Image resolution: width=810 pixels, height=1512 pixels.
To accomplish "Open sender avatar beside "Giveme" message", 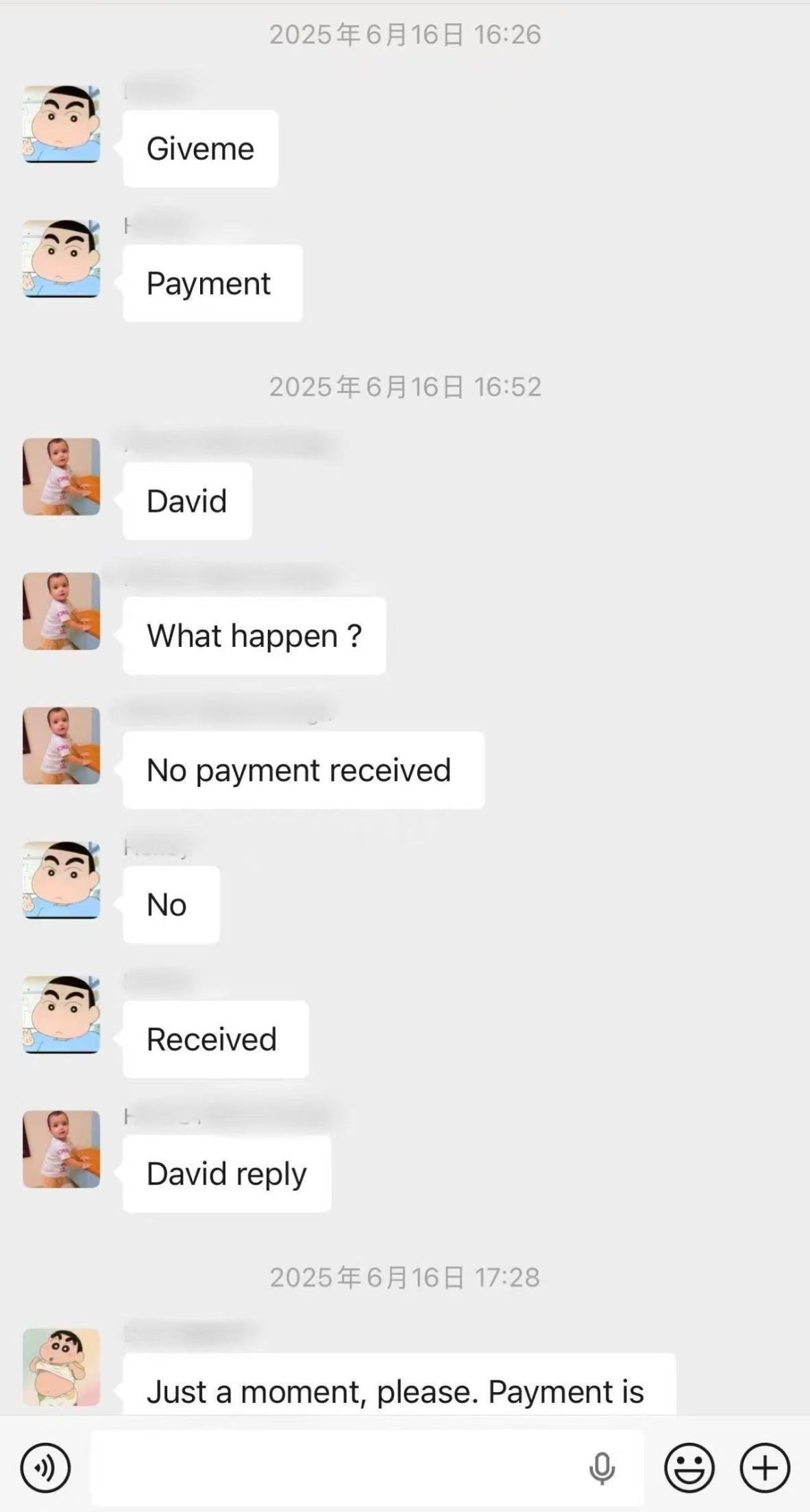I will (62, 124).
